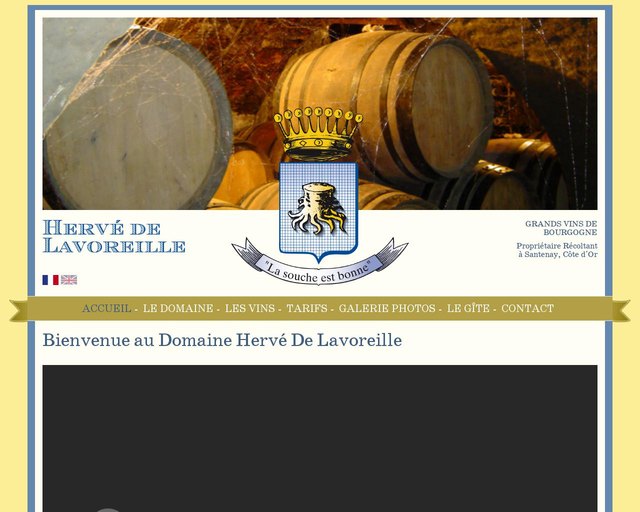Open the Accueil menu item
This screenshot has width=640, height=512.
pyautogui.click(x=106, y=309)
